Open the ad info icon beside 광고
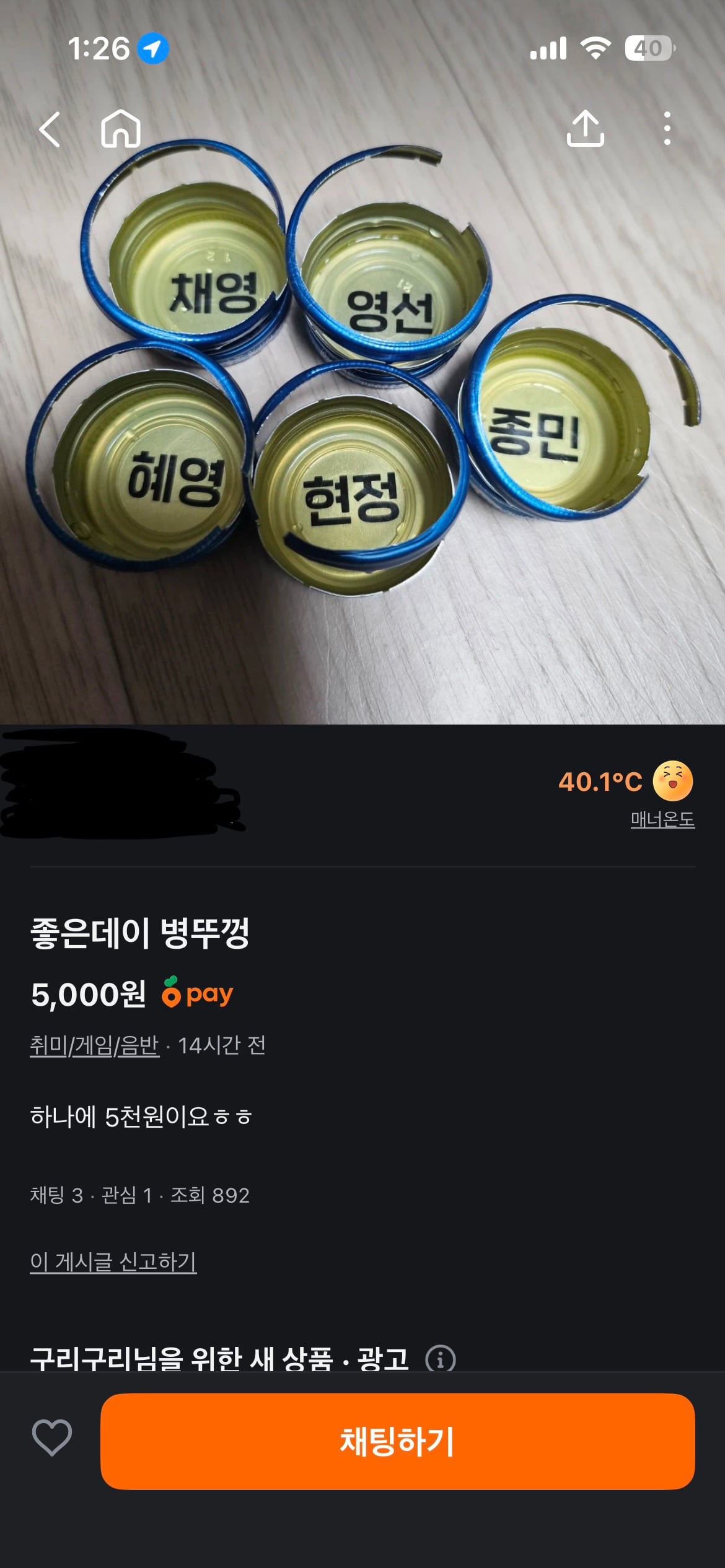This screenshot has width=725, height=1568. point(441,1359)
